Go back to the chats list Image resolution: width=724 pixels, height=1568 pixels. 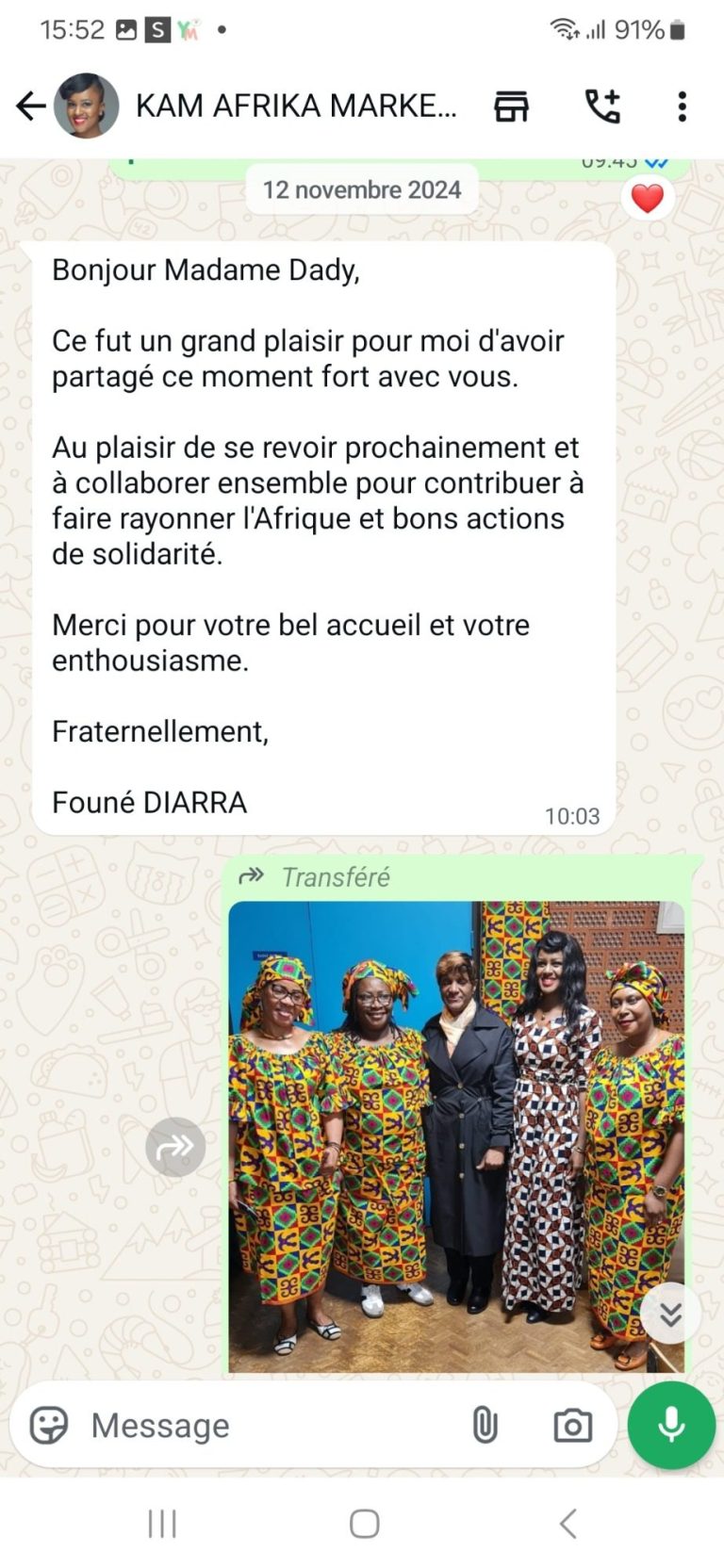pyautogui.click(x=30, y=106)
